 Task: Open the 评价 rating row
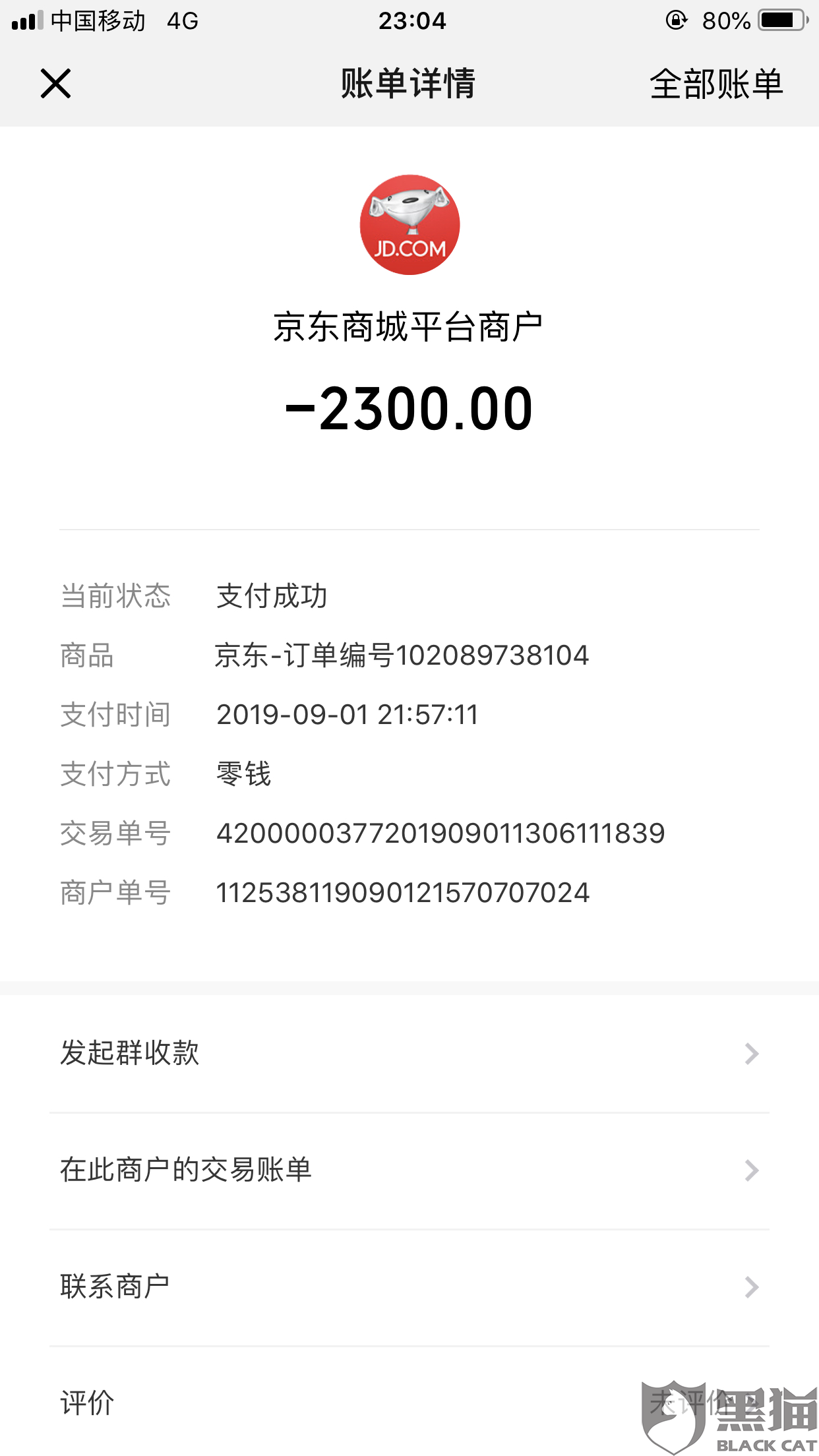(x=409, y=1403)
